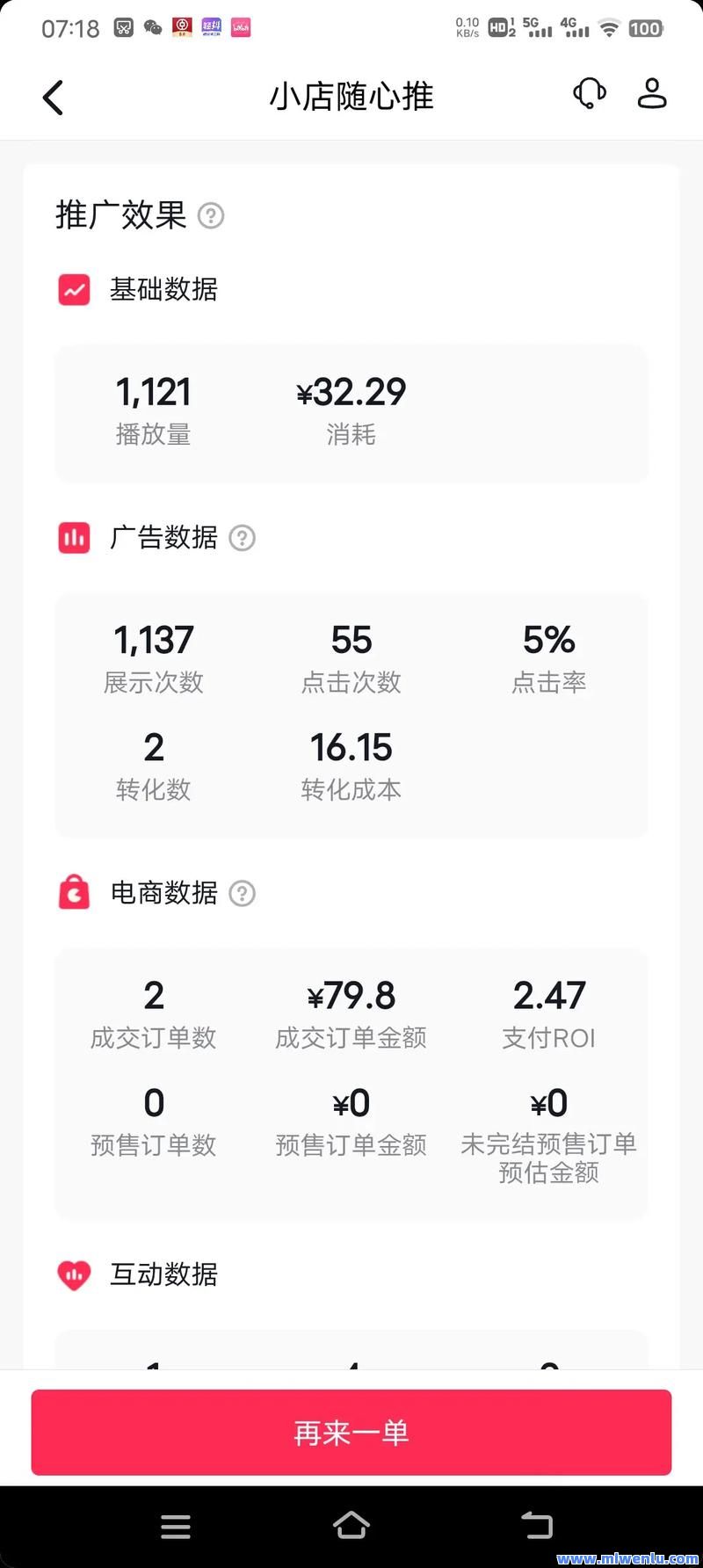703x1568 pixels.
Task: Open the WeChat icon in status bar
Action: tap(155, 27)
